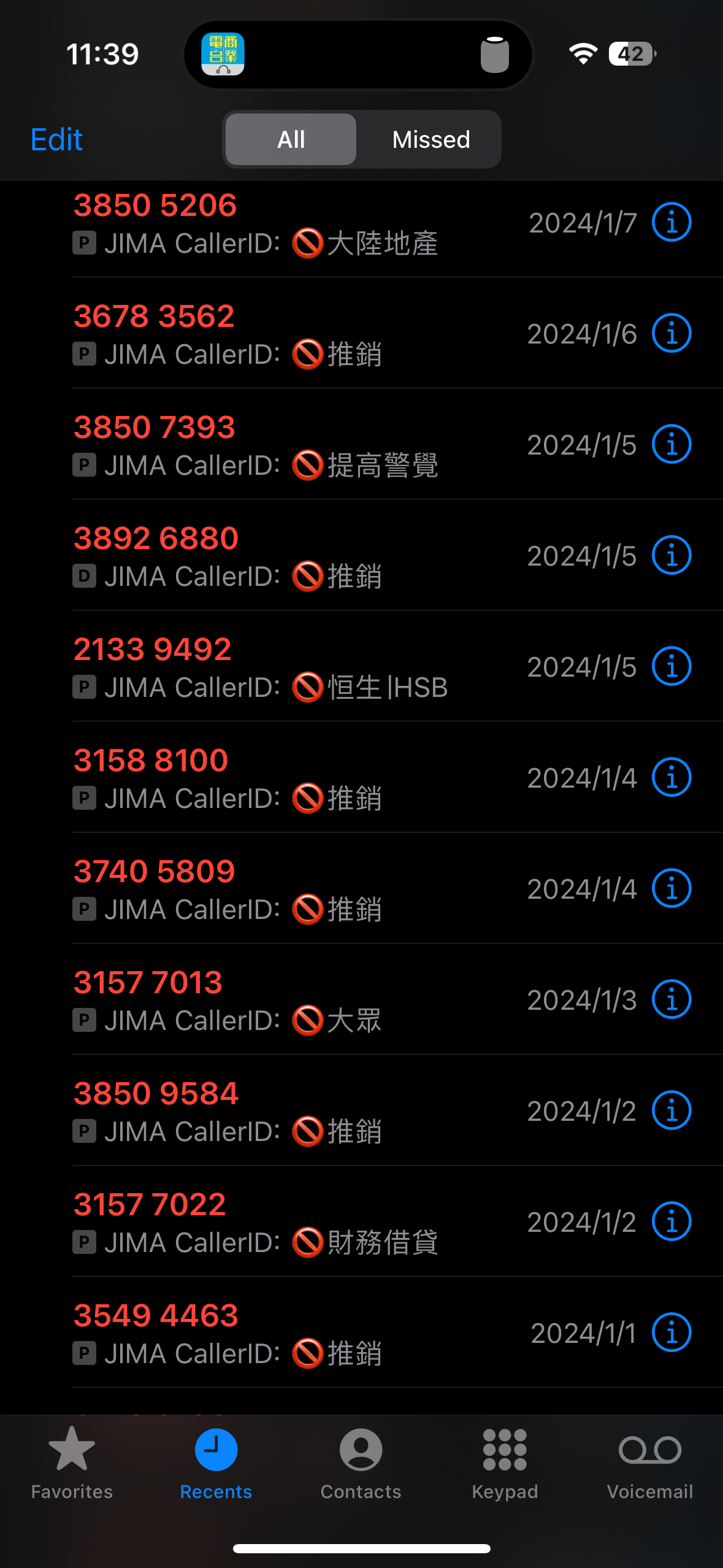Tap the Edit button
Screen dimensions: 723x1568
[56, 139]
